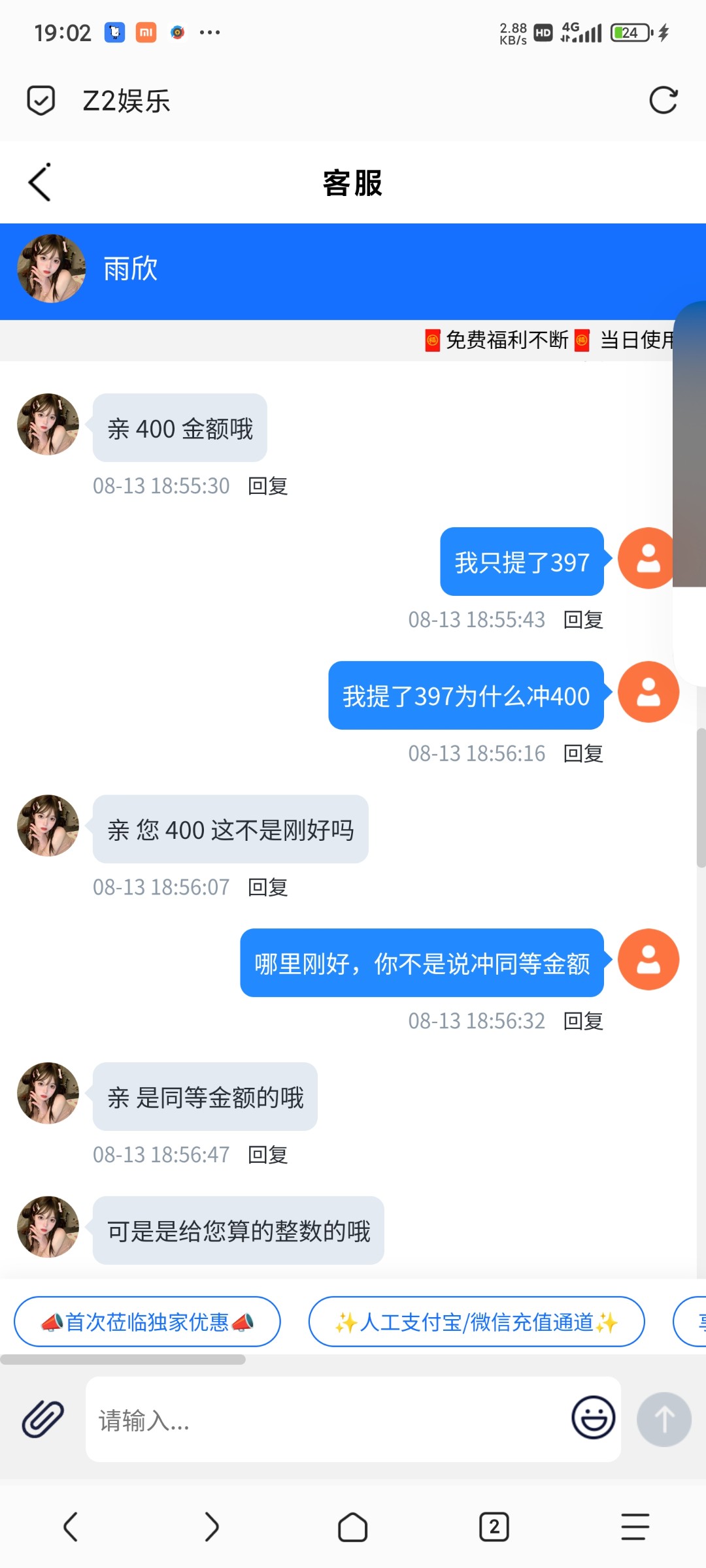The image size is (706, 1568).
Task: Tap 回复 under "亲 是同等金额的哦"
Action: click(x=268, y=1155)
